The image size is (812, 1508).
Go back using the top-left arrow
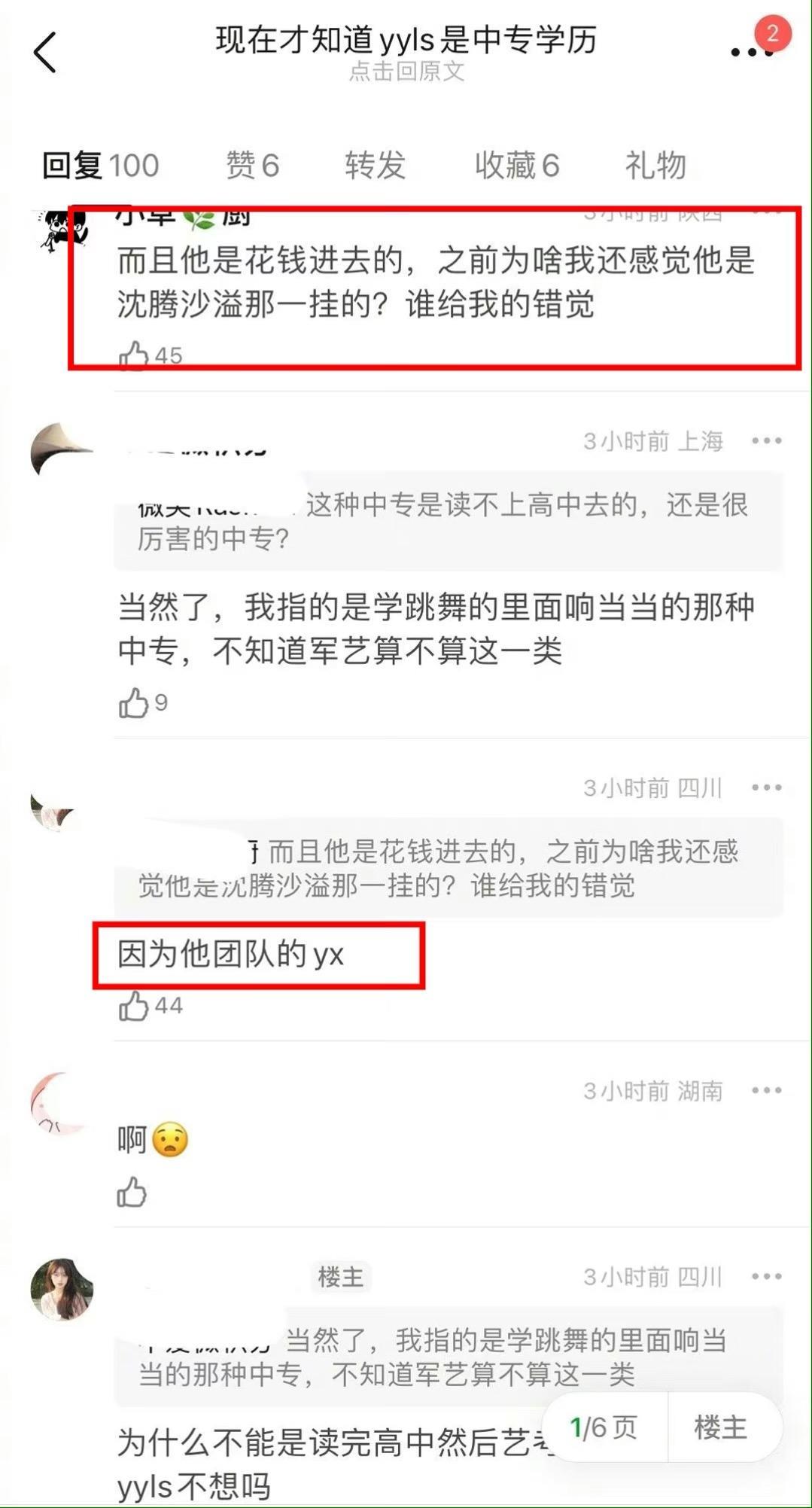coord(45,53)
